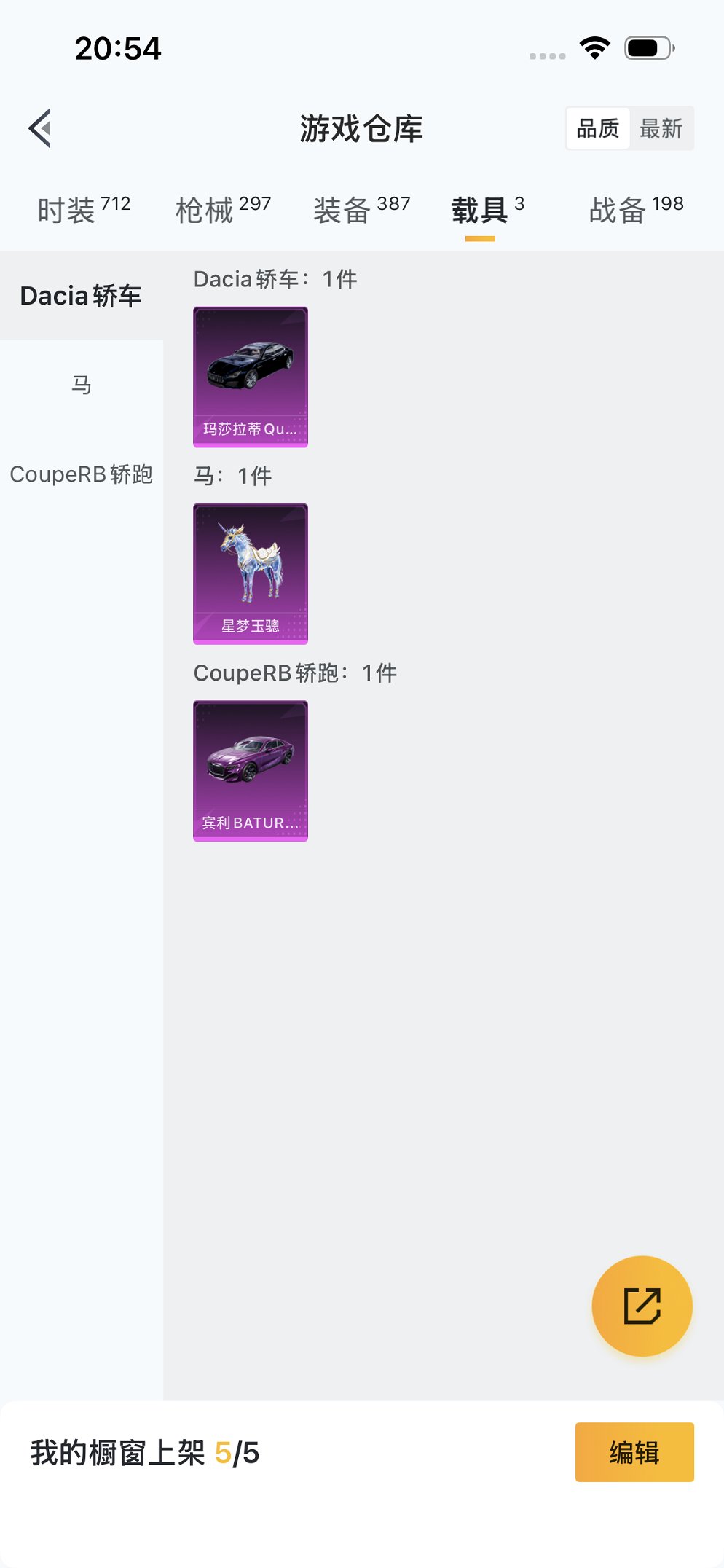Tap the orange floating share button
Image resolution: width=724 pixels, height=1568 pixels.
coord(642,1306)
